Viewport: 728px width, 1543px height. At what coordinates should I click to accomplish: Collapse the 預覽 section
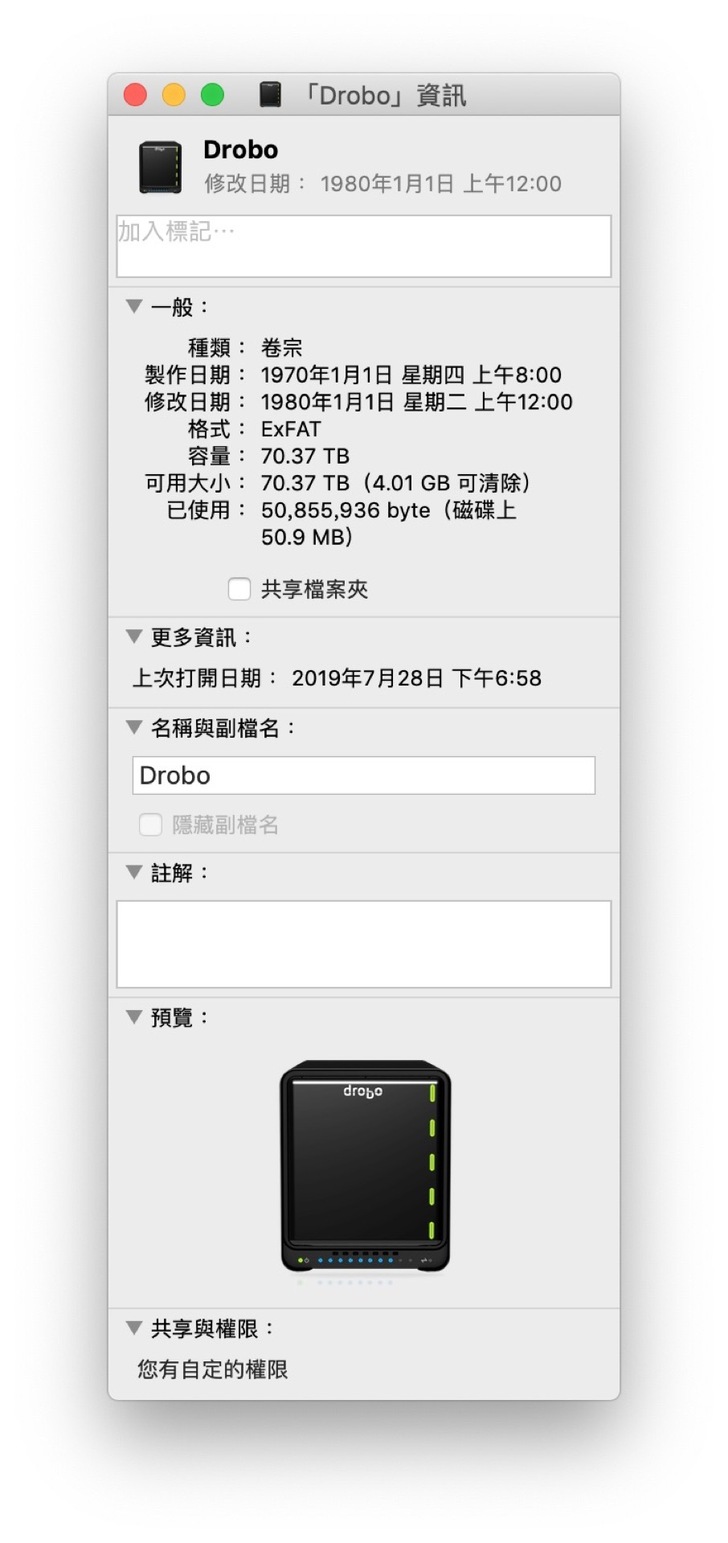click(x=134, y=1017)
